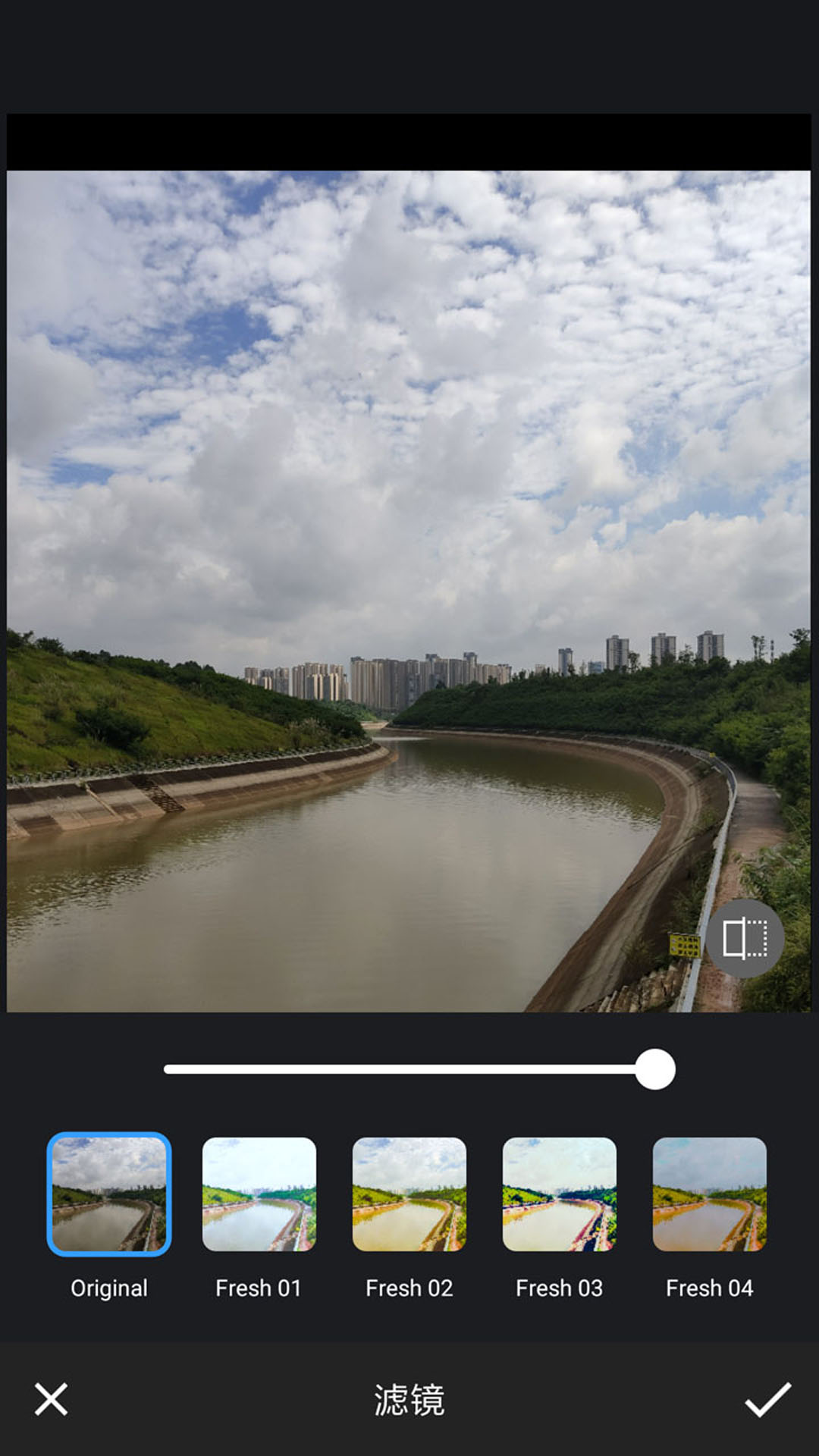
Task: Tap the compare before/after icon
Action: coord(745,938)
